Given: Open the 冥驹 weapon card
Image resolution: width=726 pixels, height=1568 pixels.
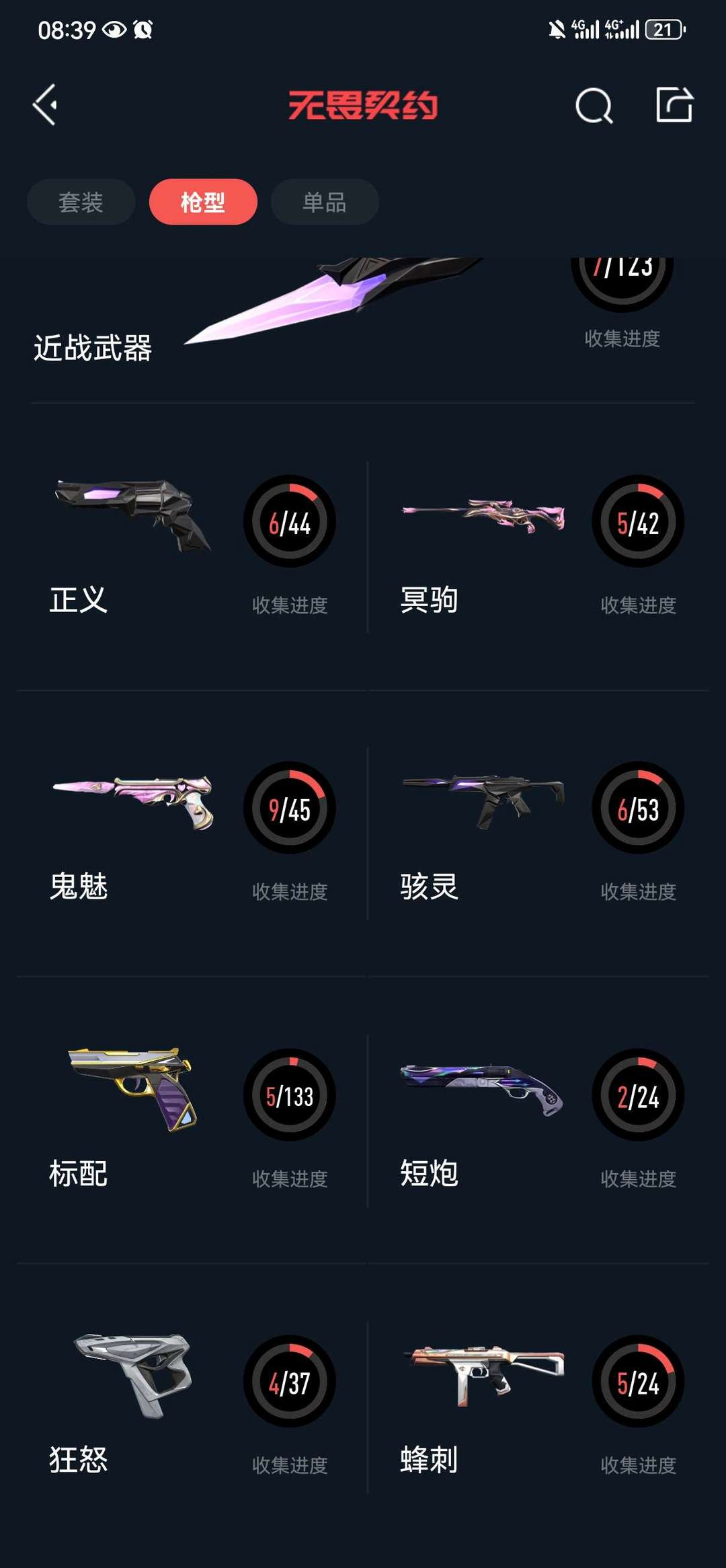Looking at the screenshot, I should 539,546.
